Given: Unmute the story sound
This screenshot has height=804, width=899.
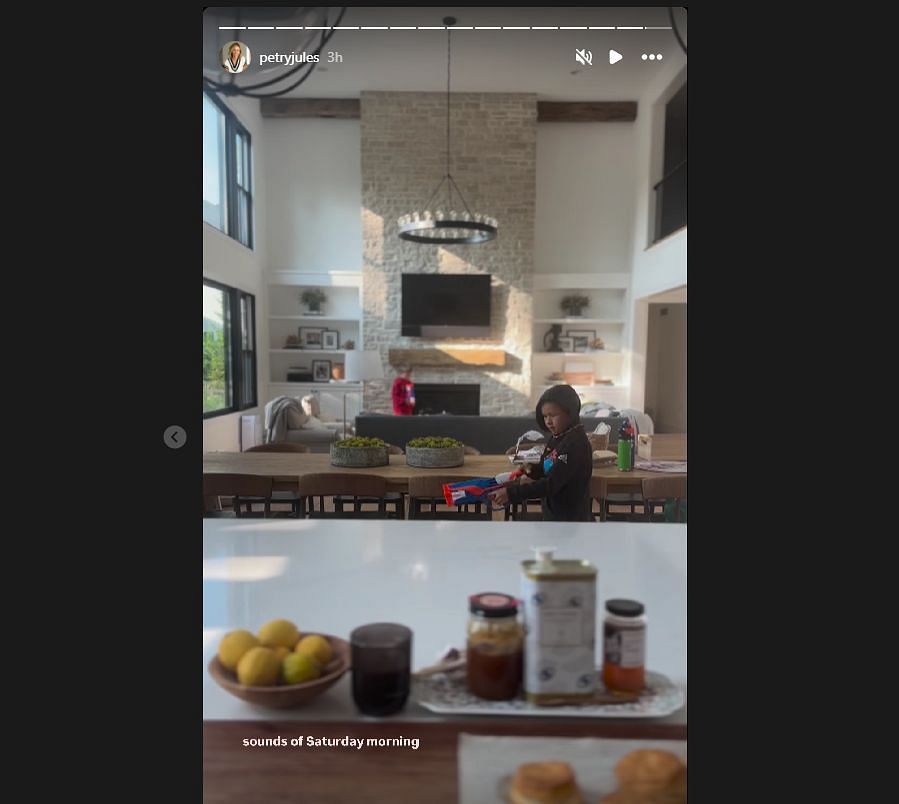Looking at the screenshot, I should (x=584, y=58).
